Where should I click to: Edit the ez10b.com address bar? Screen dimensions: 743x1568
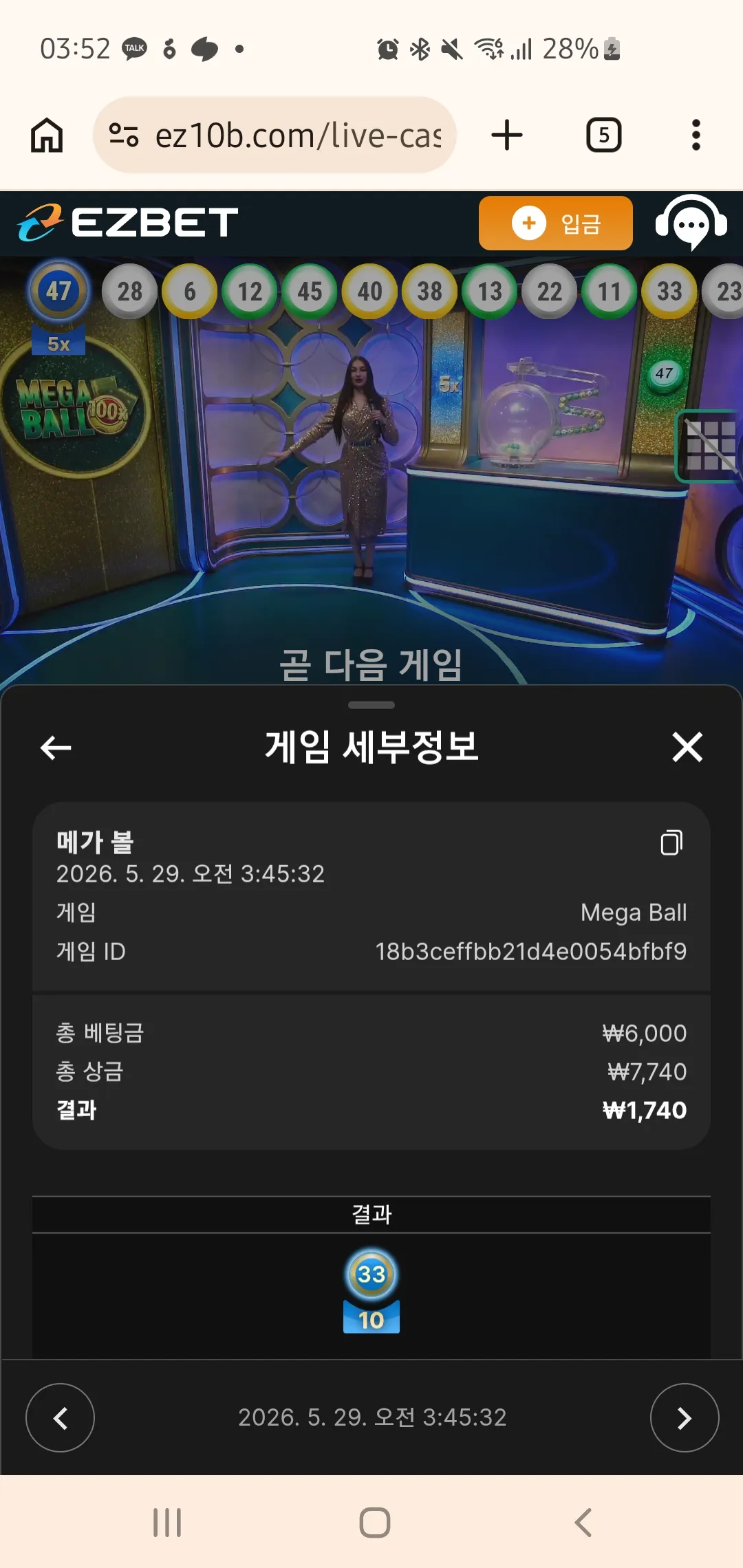[x=274, y=135]
